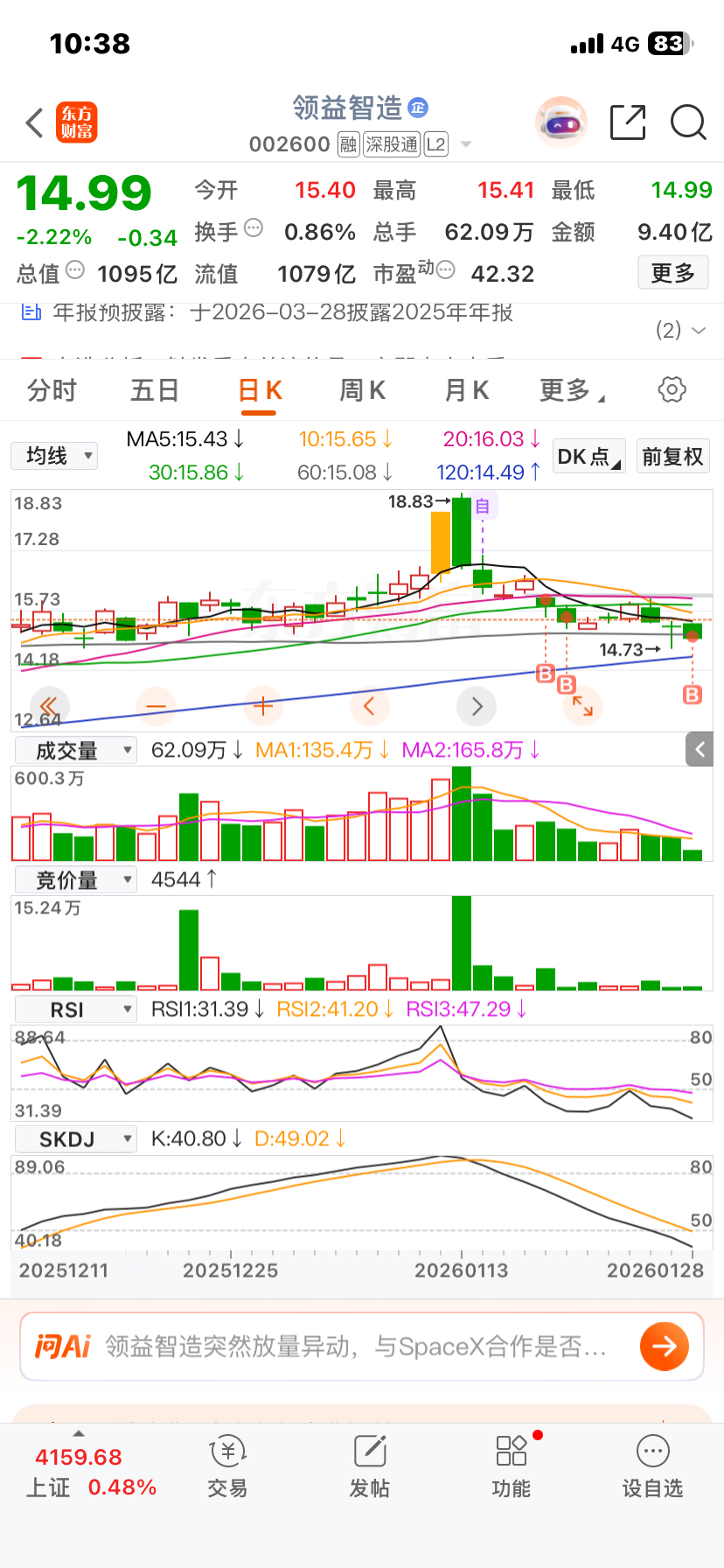The image size is (724, 1568).
Task: Share this stock page
Action: pyautogui.click(x=627, y=123)
